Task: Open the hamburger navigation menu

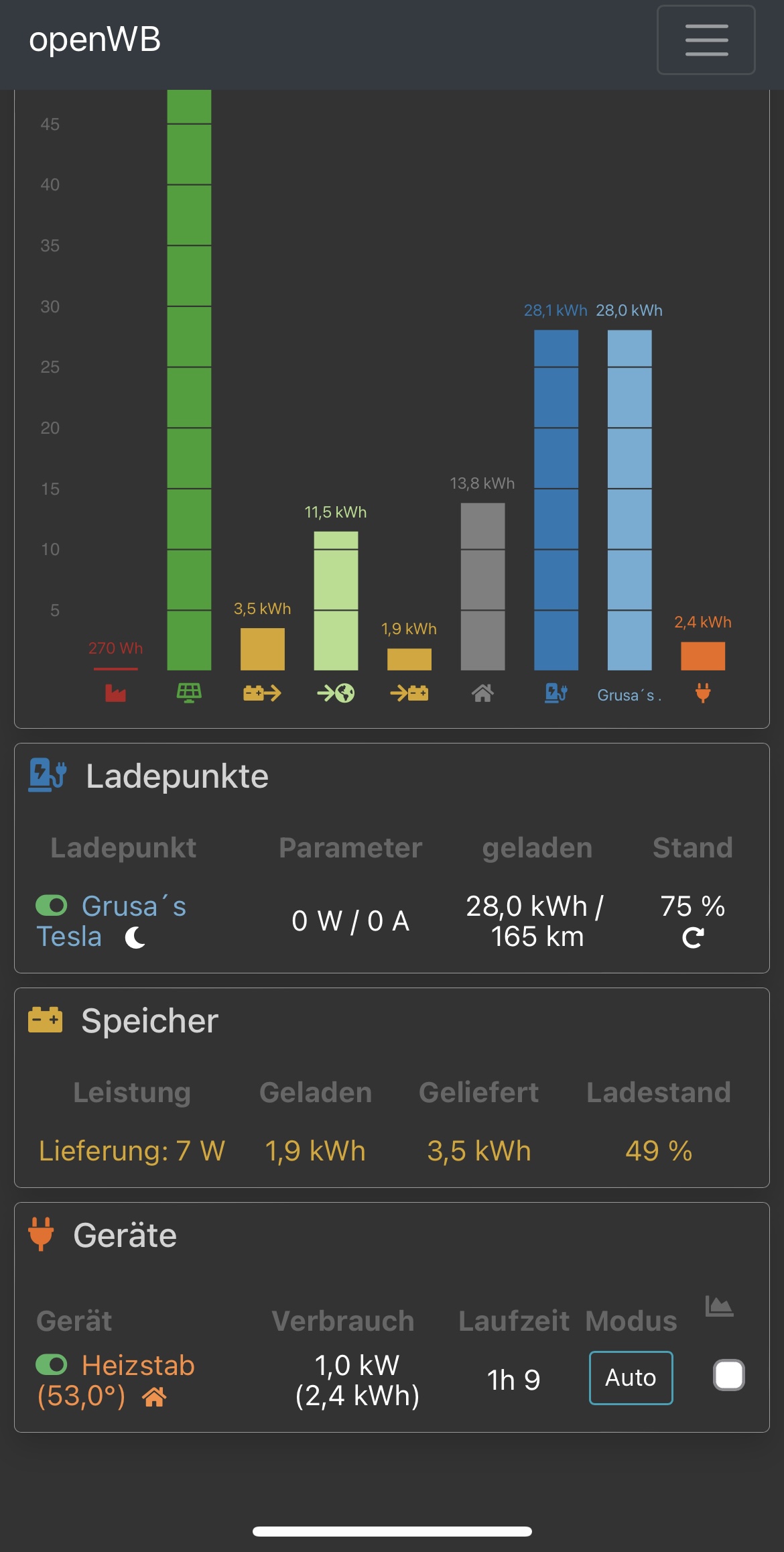Action: pyautogui.click(x=706, y=40)
